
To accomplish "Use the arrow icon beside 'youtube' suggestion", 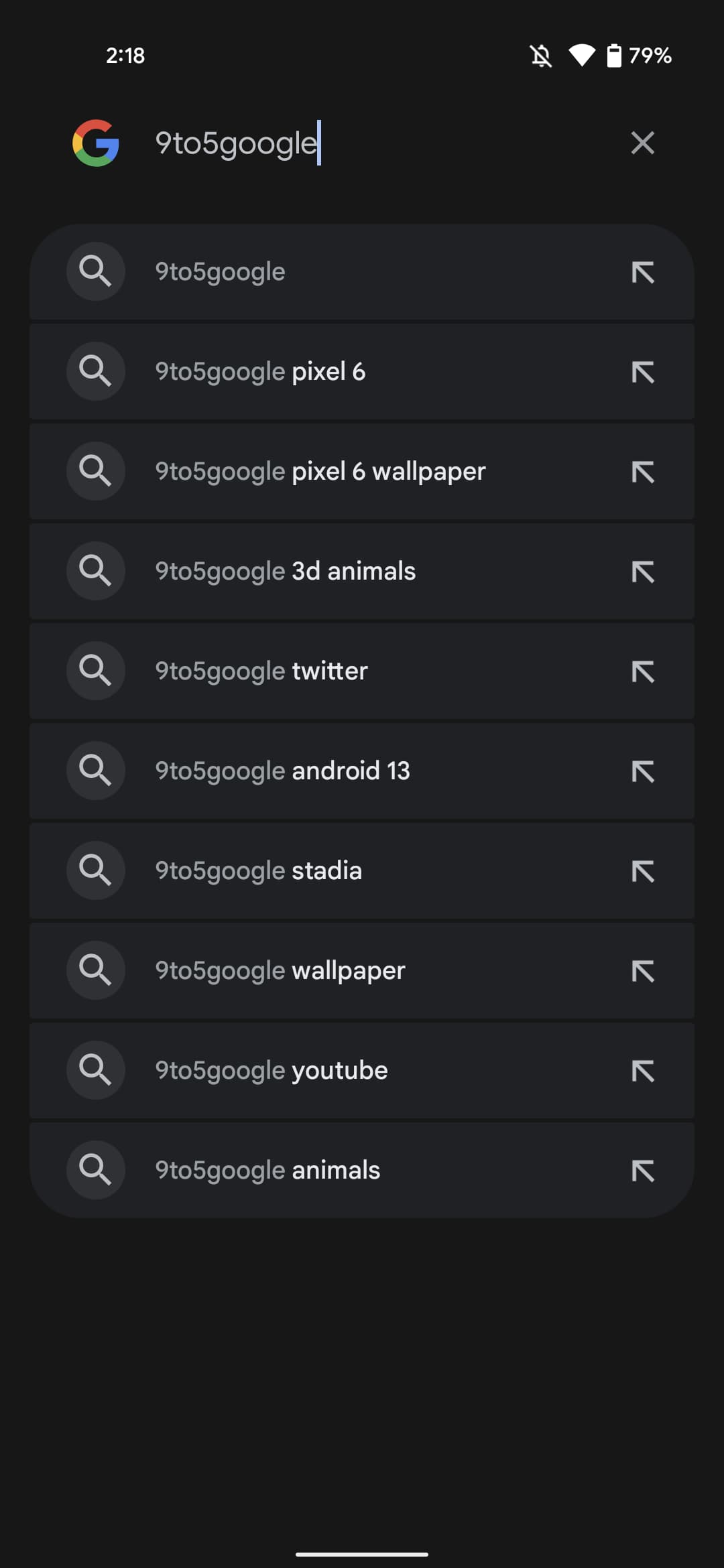I will tap(642, 1071).
